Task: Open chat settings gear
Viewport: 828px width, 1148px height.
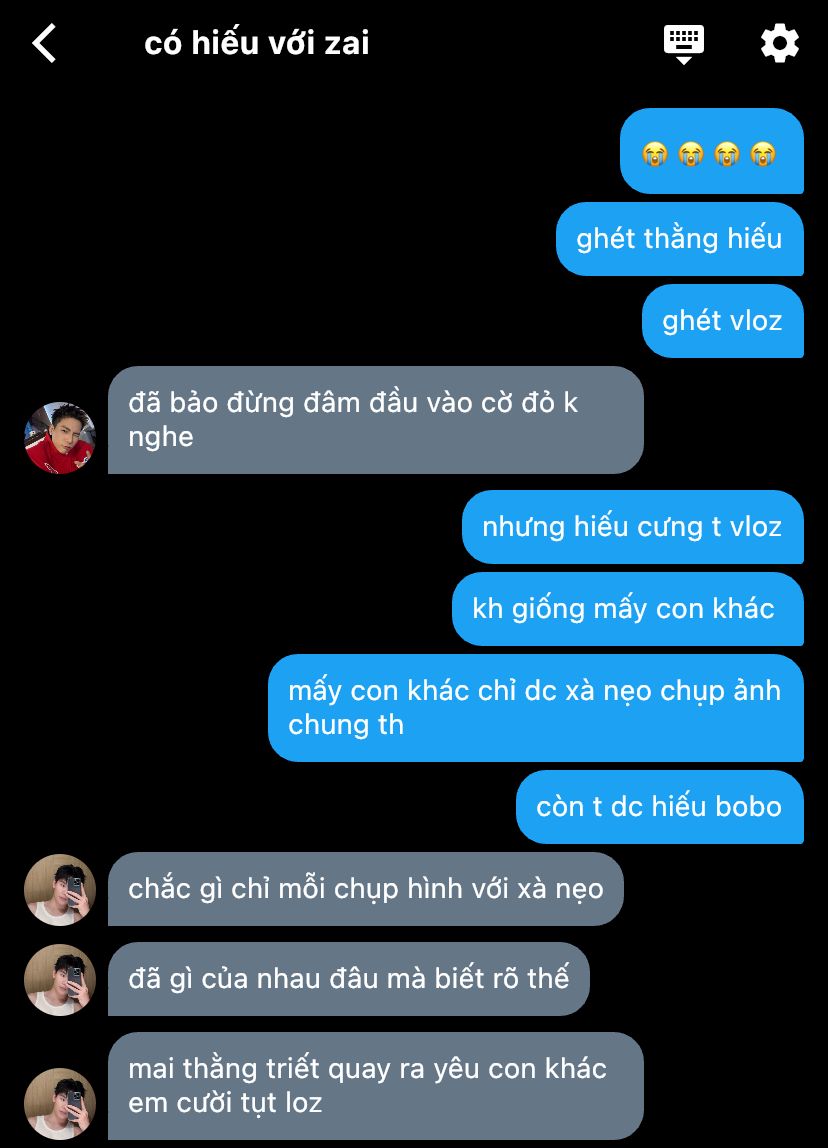Action: 779,44
